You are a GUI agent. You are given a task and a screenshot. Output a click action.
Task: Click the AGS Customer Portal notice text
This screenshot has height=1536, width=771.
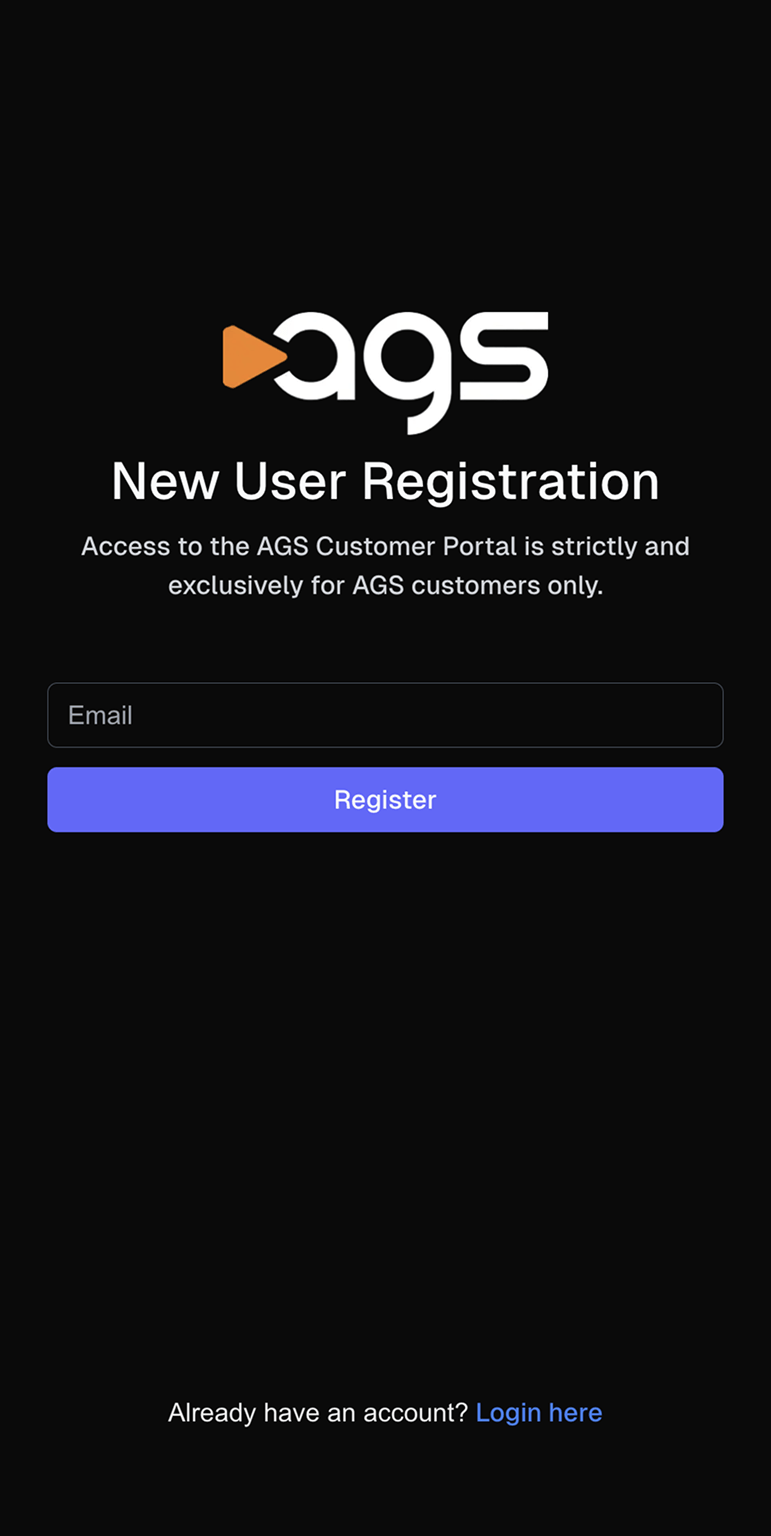(x=385, y=565)
